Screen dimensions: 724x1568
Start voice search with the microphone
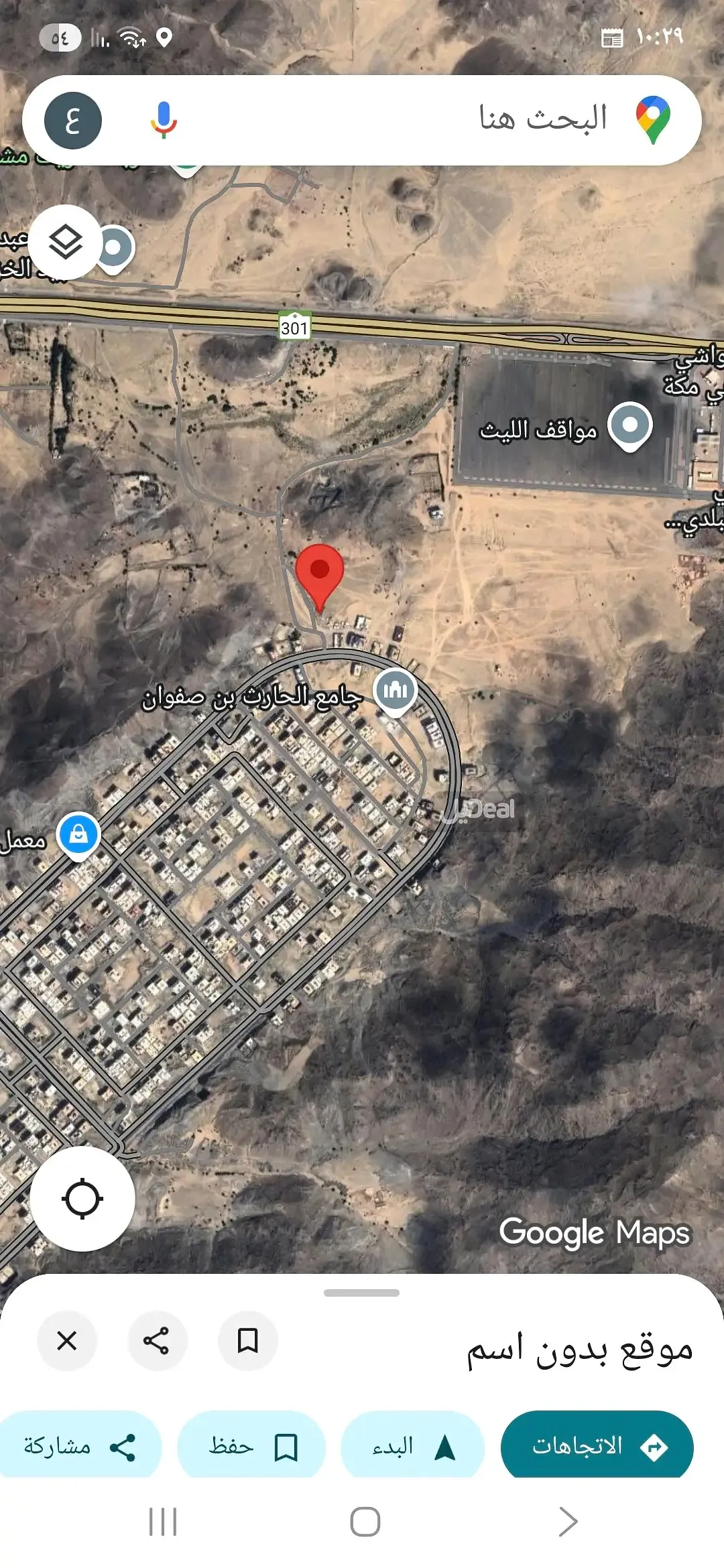pos(163,121)
